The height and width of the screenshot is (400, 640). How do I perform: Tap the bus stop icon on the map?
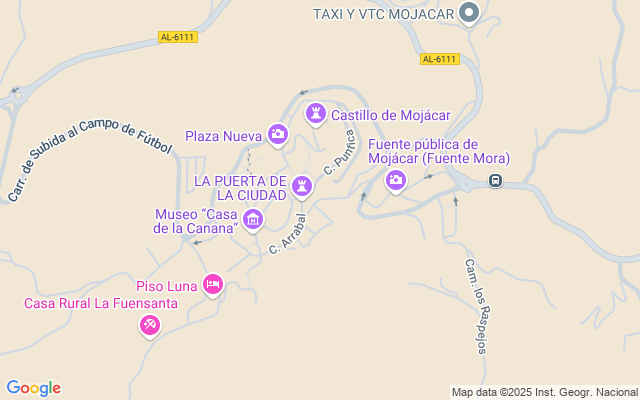[494, 180]
